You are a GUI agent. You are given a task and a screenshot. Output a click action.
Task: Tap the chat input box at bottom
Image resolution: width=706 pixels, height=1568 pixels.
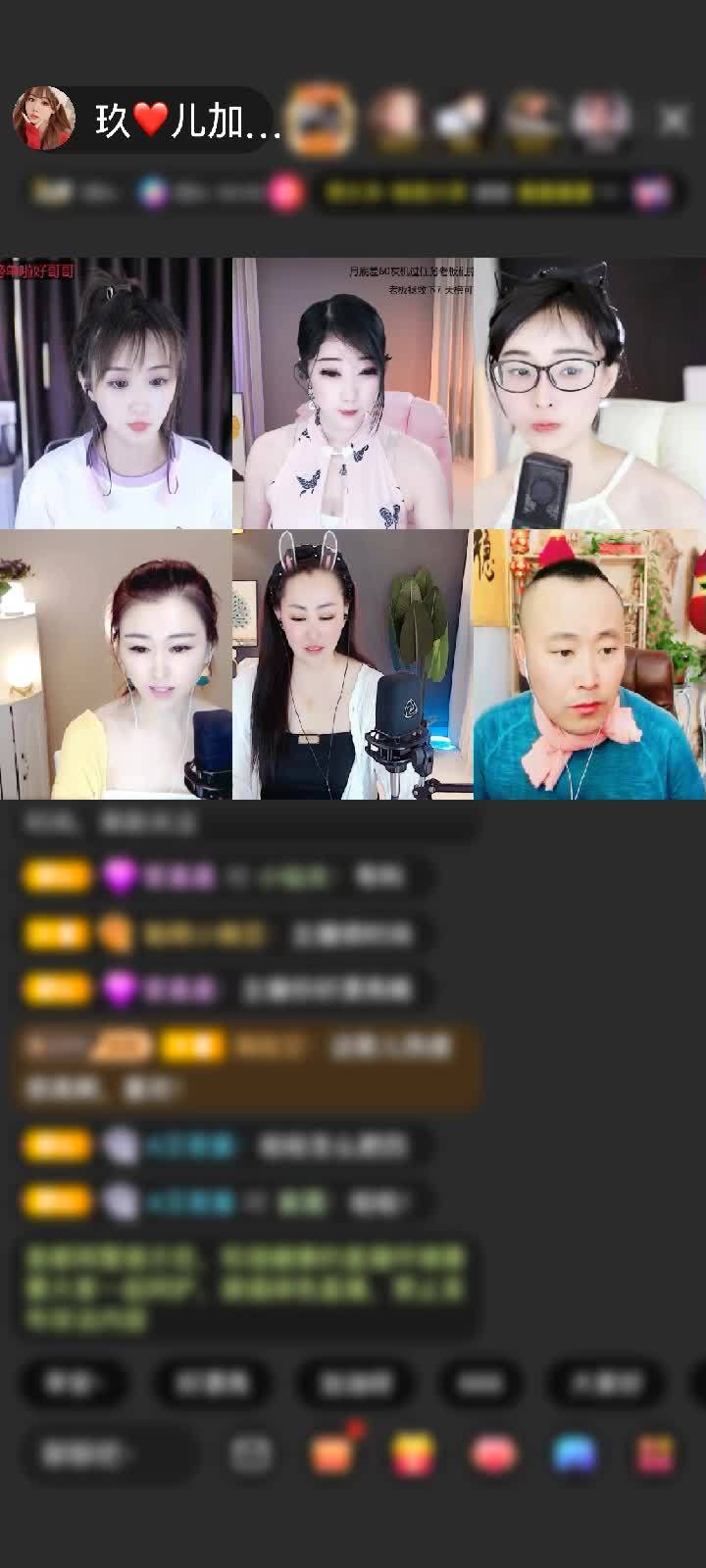pyautogui.click(x=108, y=1454)
